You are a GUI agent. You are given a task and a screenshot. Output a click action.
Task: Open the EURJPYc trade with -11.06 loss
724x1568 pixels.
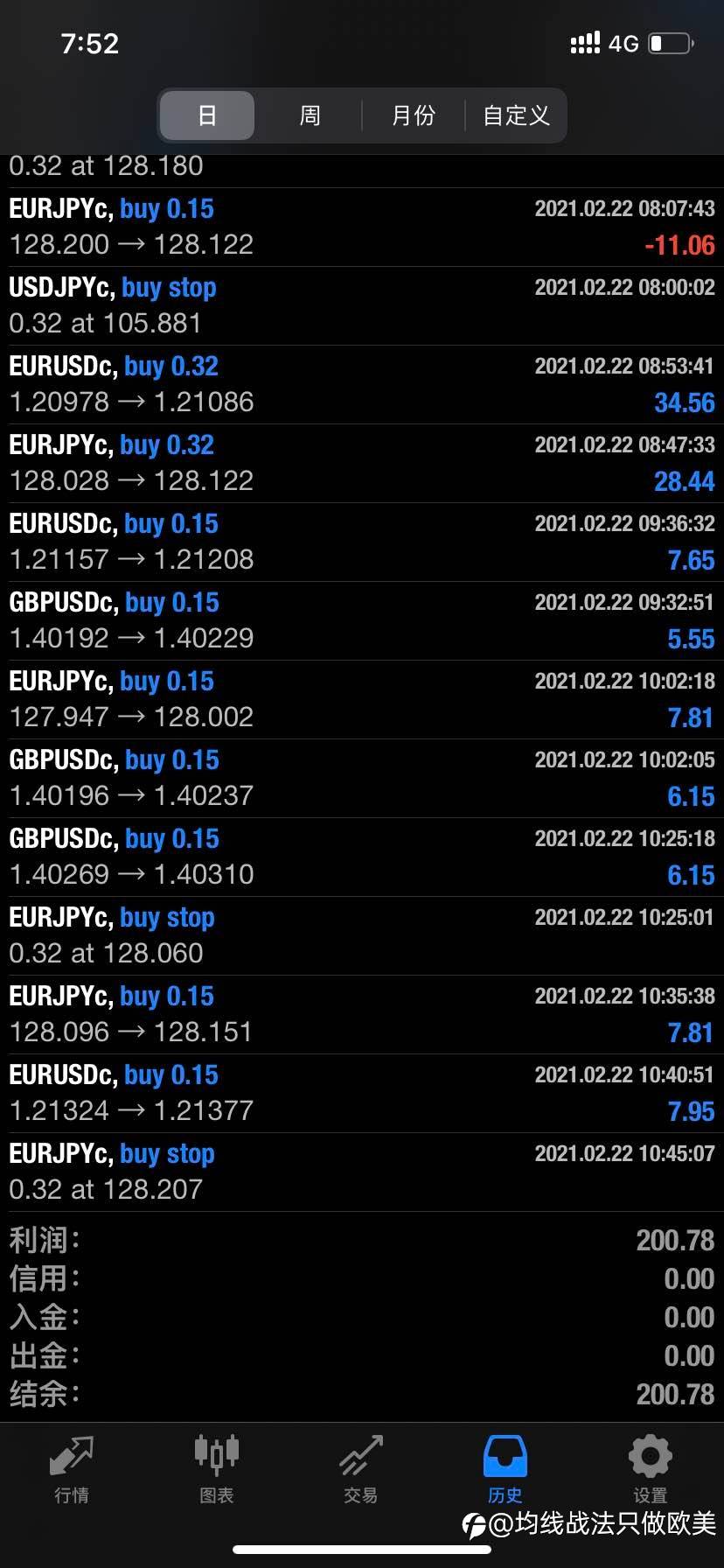coord(362,227)
